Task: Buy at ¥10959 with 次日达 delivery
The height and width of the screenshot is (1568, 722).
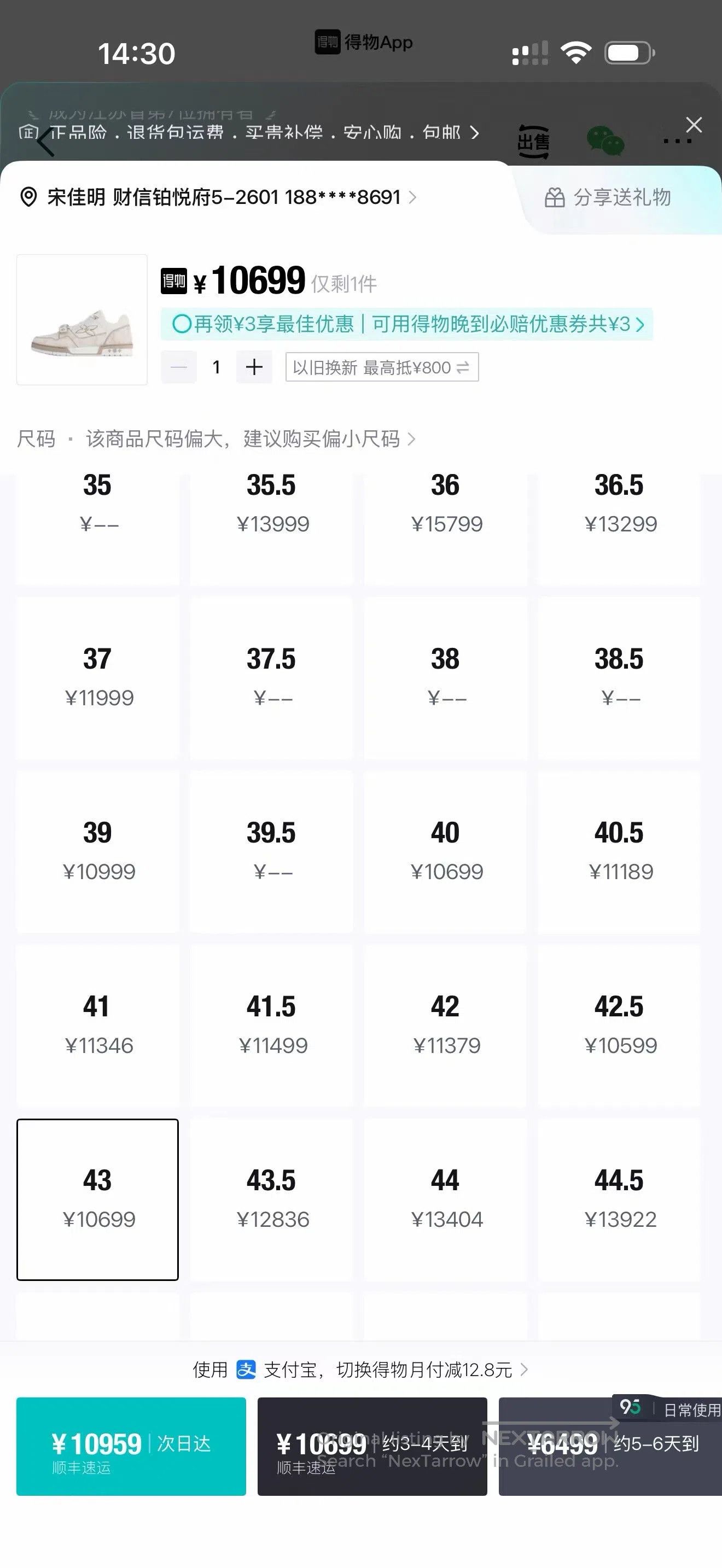Action: point(131,1446)
